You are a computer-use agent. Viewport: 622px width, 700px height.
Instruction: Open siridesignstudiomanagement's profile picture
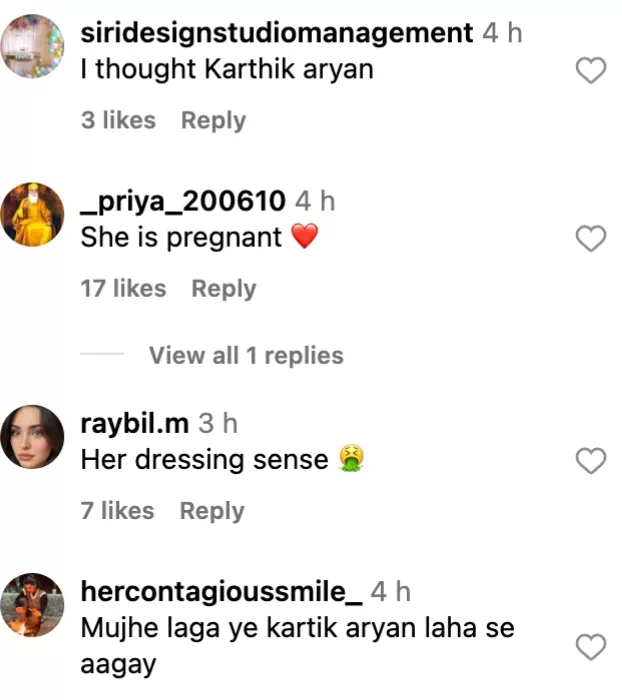pyautogui.click(x=33, y=47)
